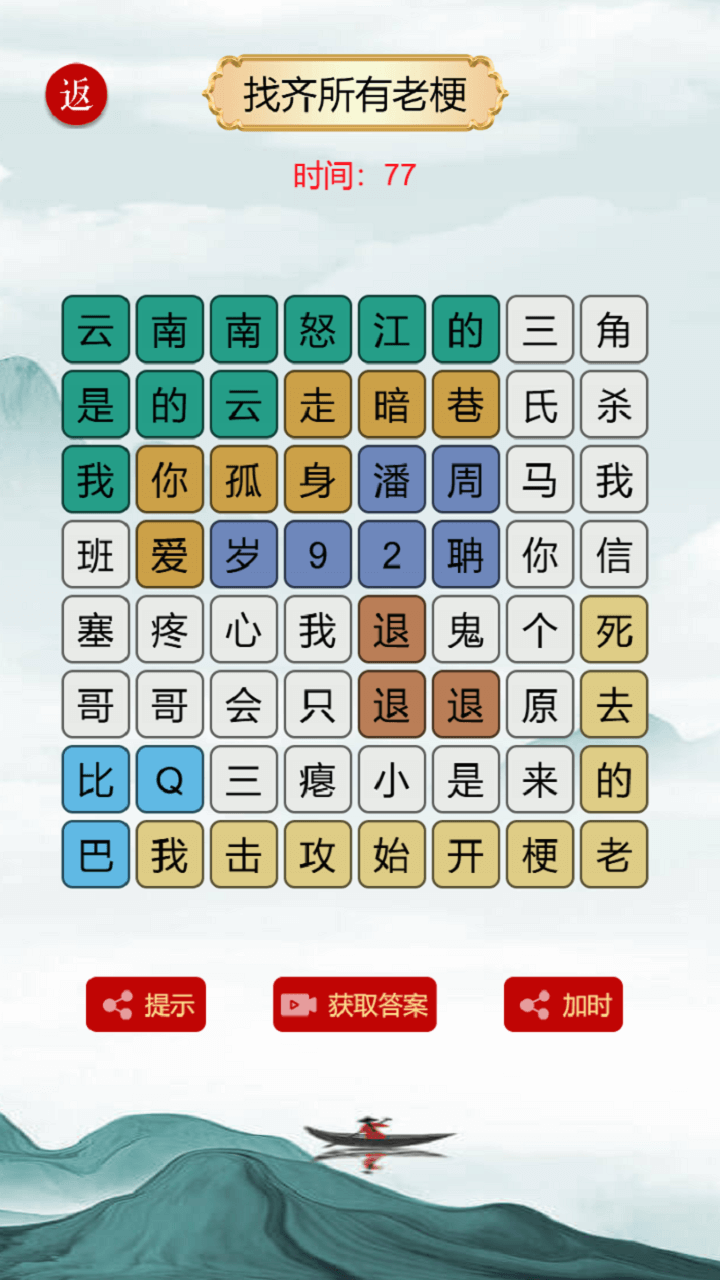Tap the gold 爱 tile
Viewport: 720px width, 1280px height.
[169, 555]
